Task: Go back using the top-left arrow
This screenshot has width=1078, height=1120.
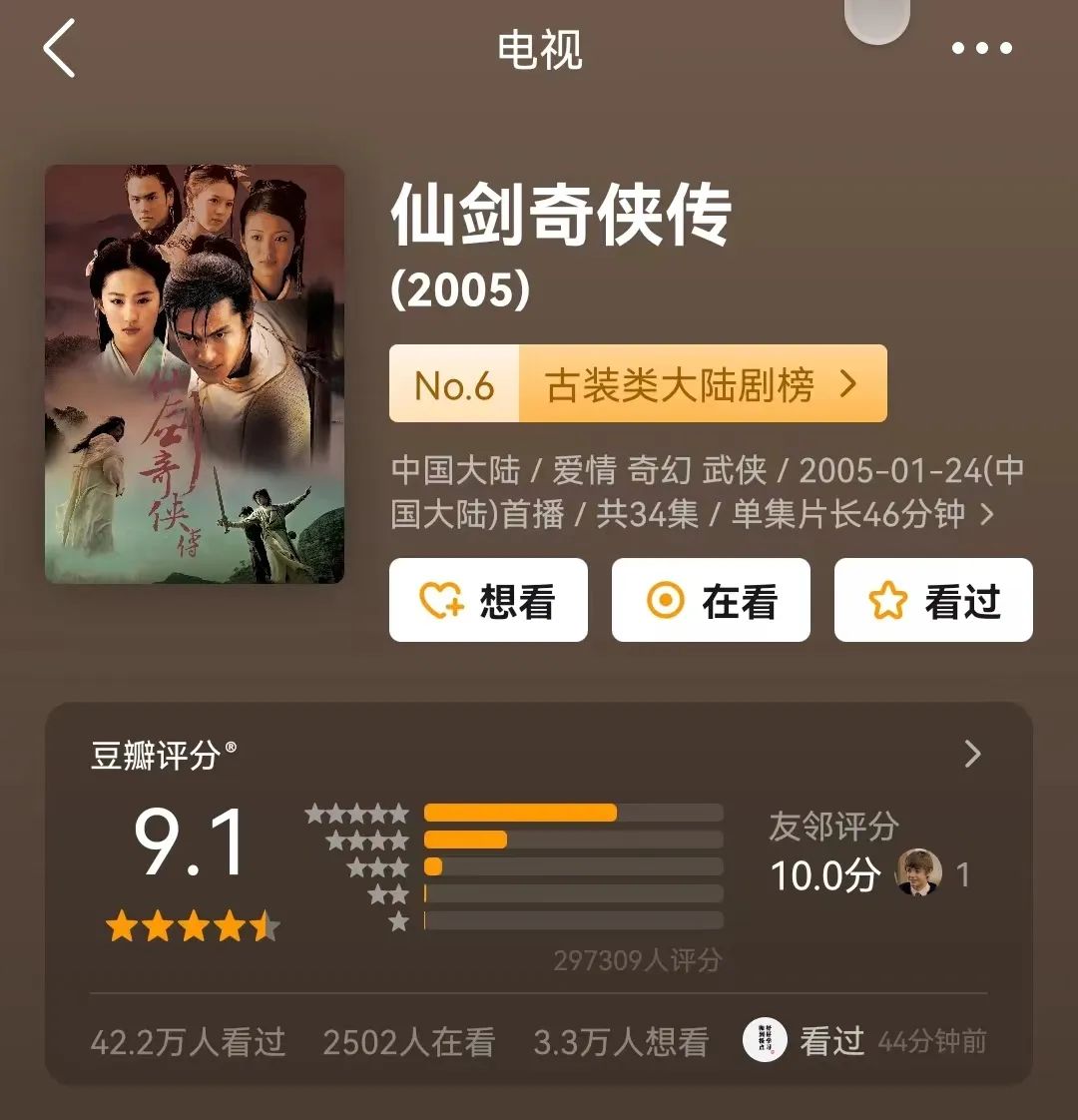Action: click(60, 49)
